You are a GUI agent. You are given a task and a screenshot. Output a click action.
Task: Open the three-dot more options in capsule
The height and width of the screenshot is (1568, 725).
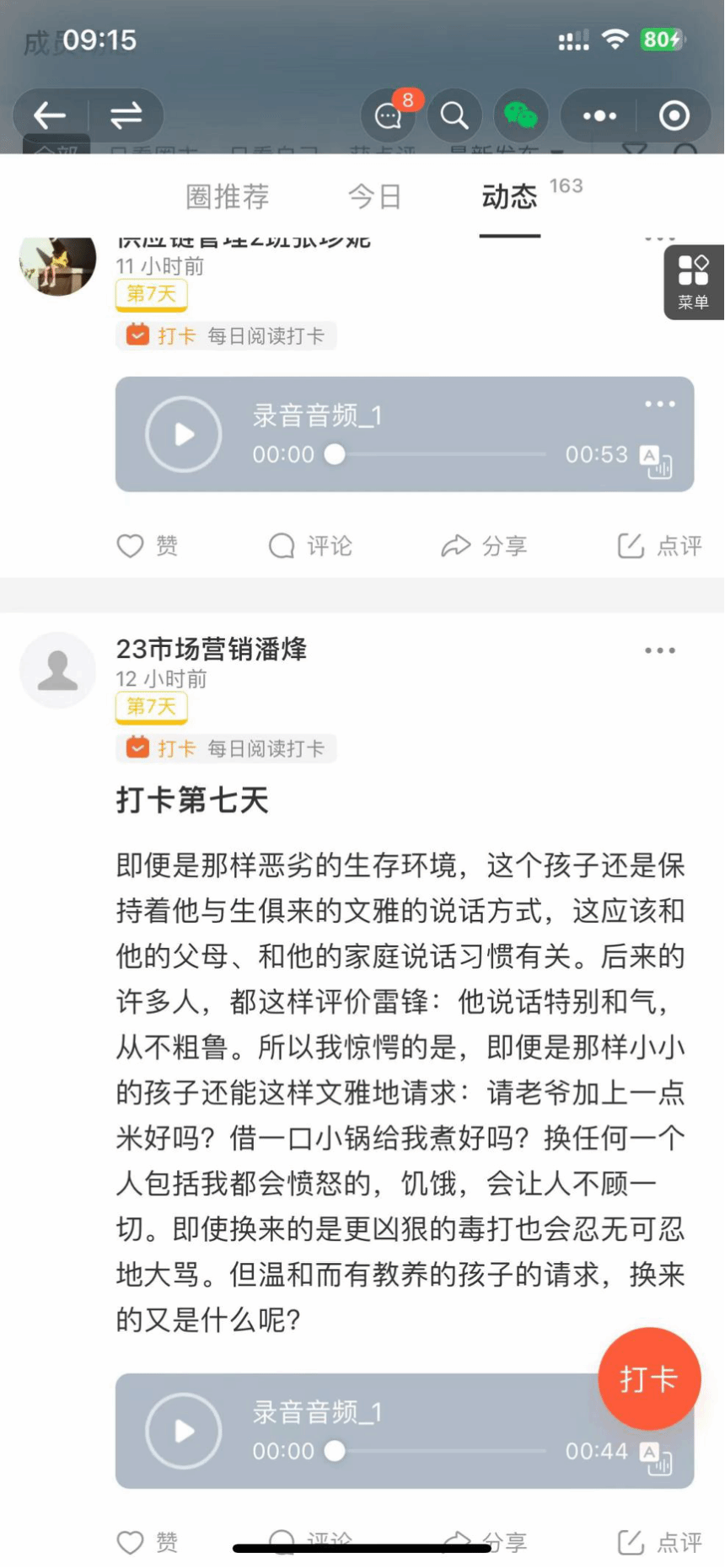(x=599, y=115)
